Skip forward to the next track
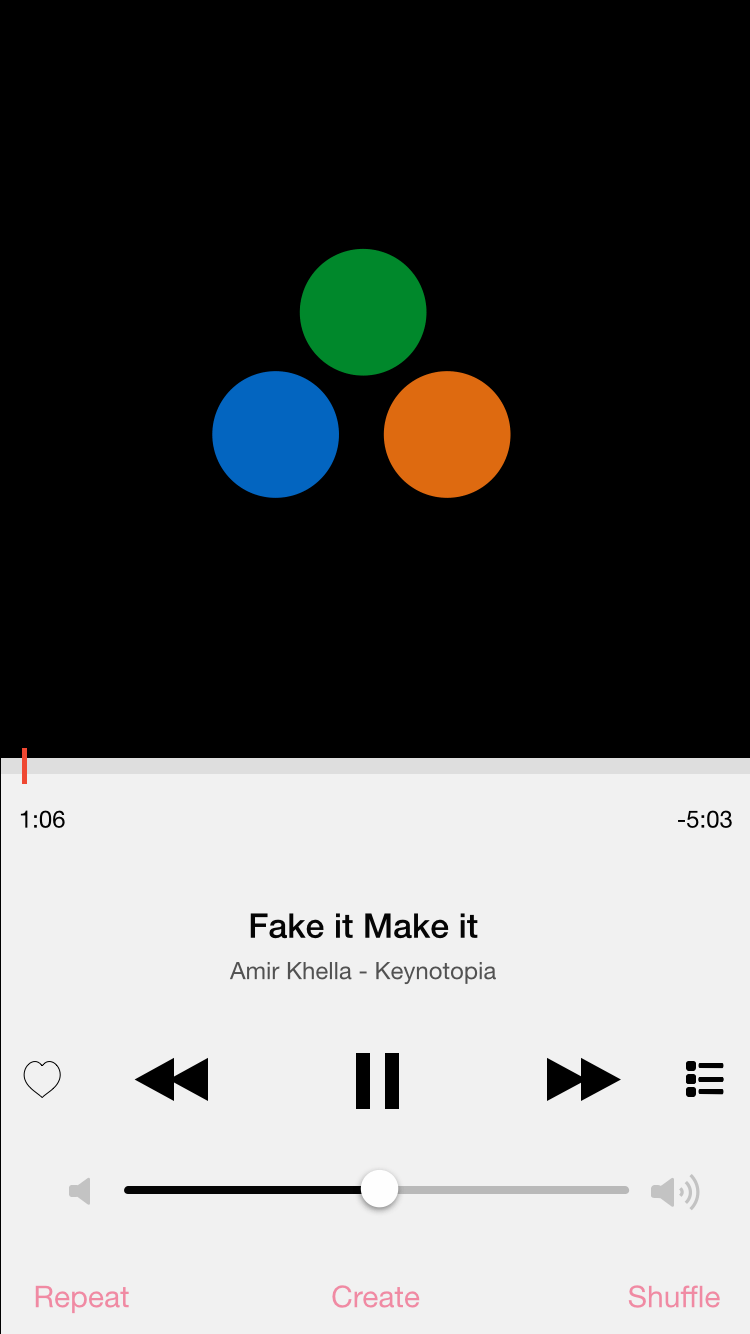This screenshot has height=1334, width=750. coord(583,1080)
